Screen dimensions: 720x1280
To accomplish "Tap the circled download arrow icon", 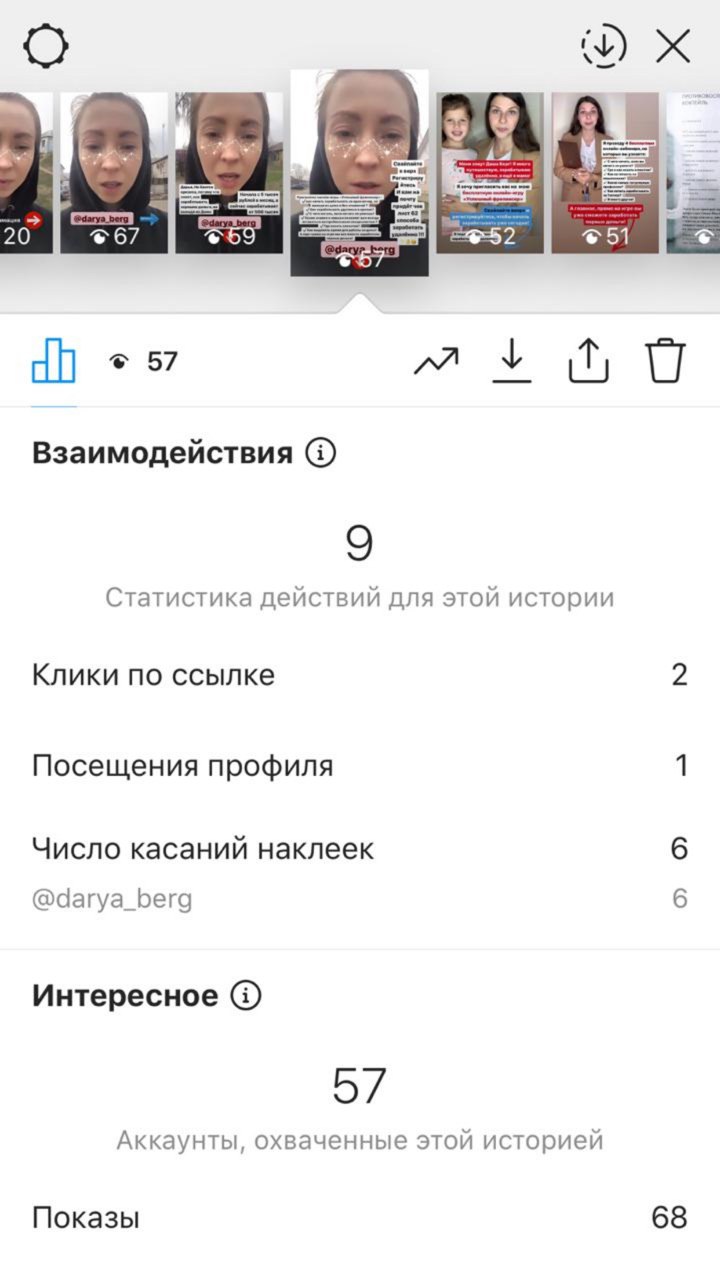I will click(x=603, y=46).
